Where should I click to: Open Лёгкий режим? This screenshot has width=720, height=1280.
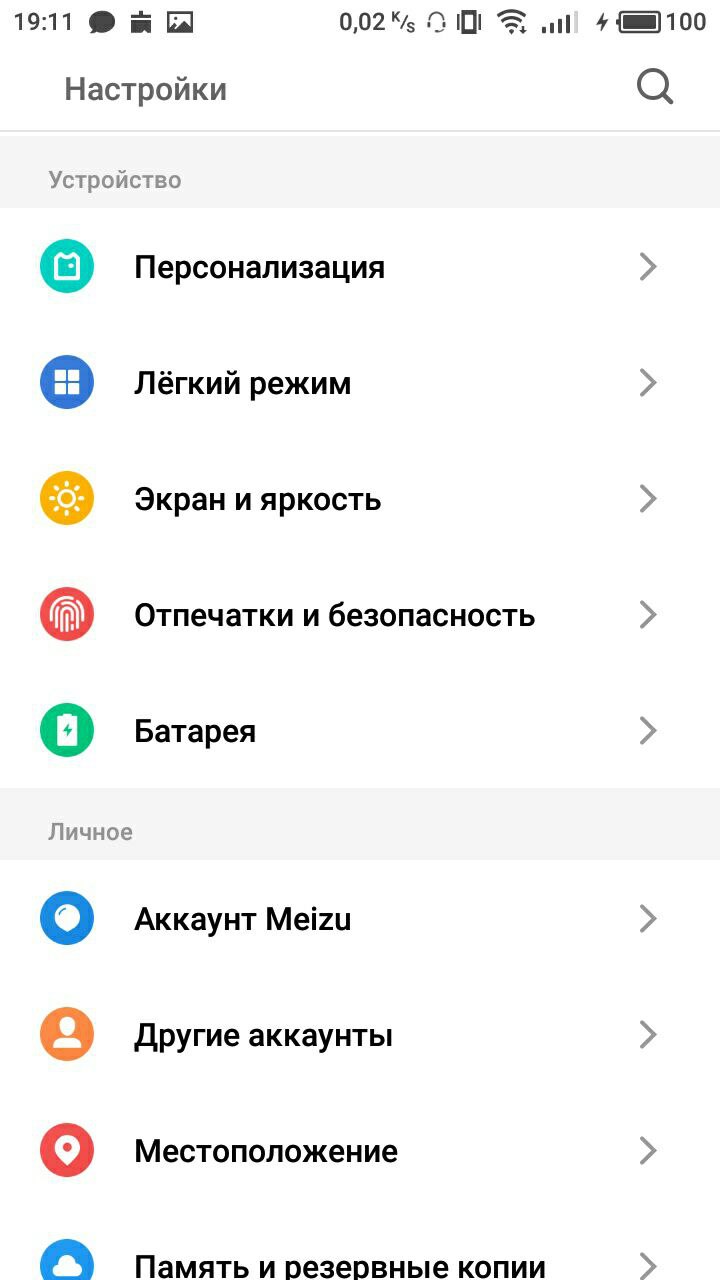[x=360, y=383]
